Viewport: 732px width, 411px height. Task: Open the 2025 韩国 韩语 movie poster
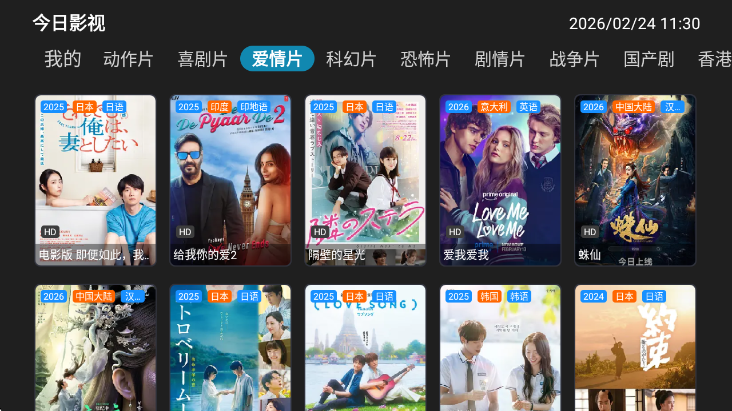[x=500, y=350]
